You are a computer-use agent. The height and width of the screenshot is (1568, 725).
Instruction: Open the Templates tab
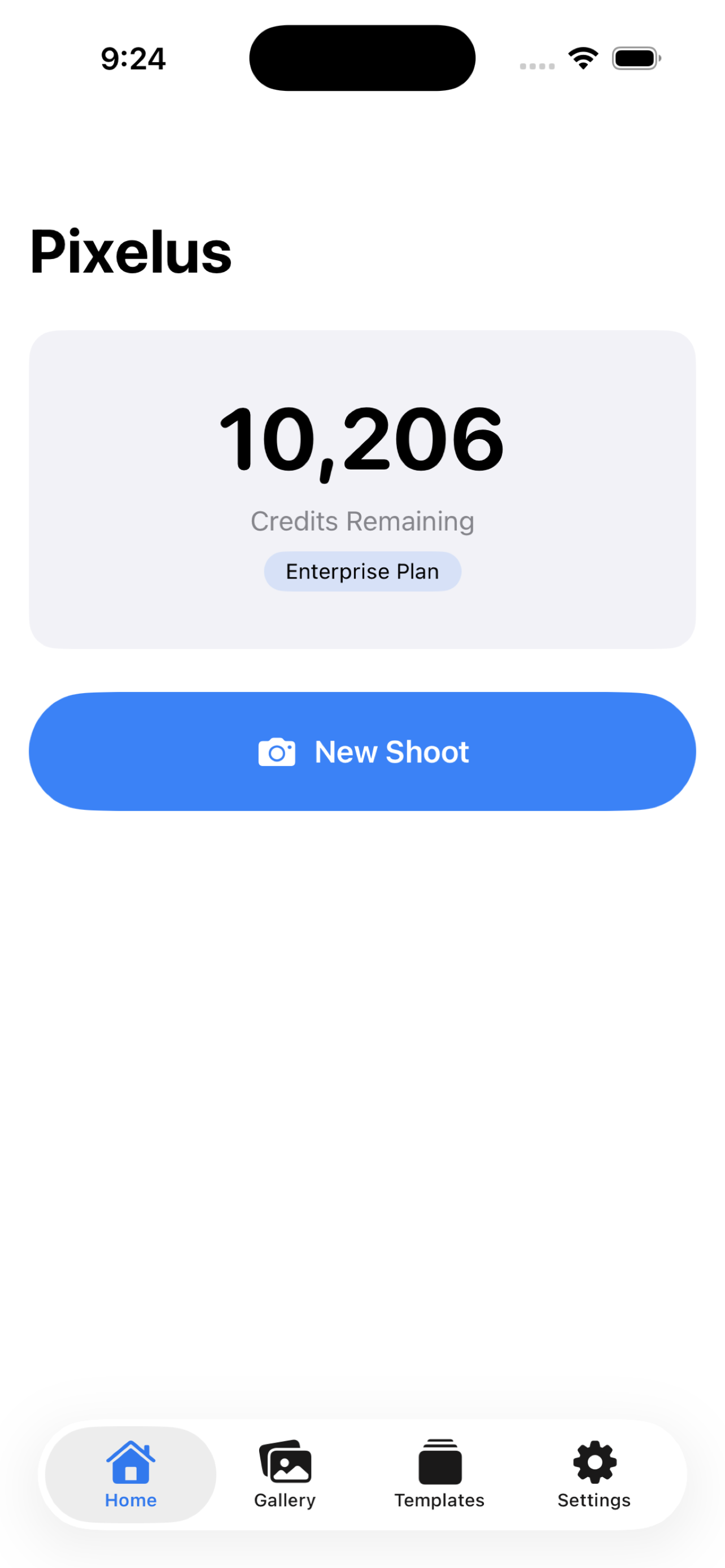point(439,1473)
